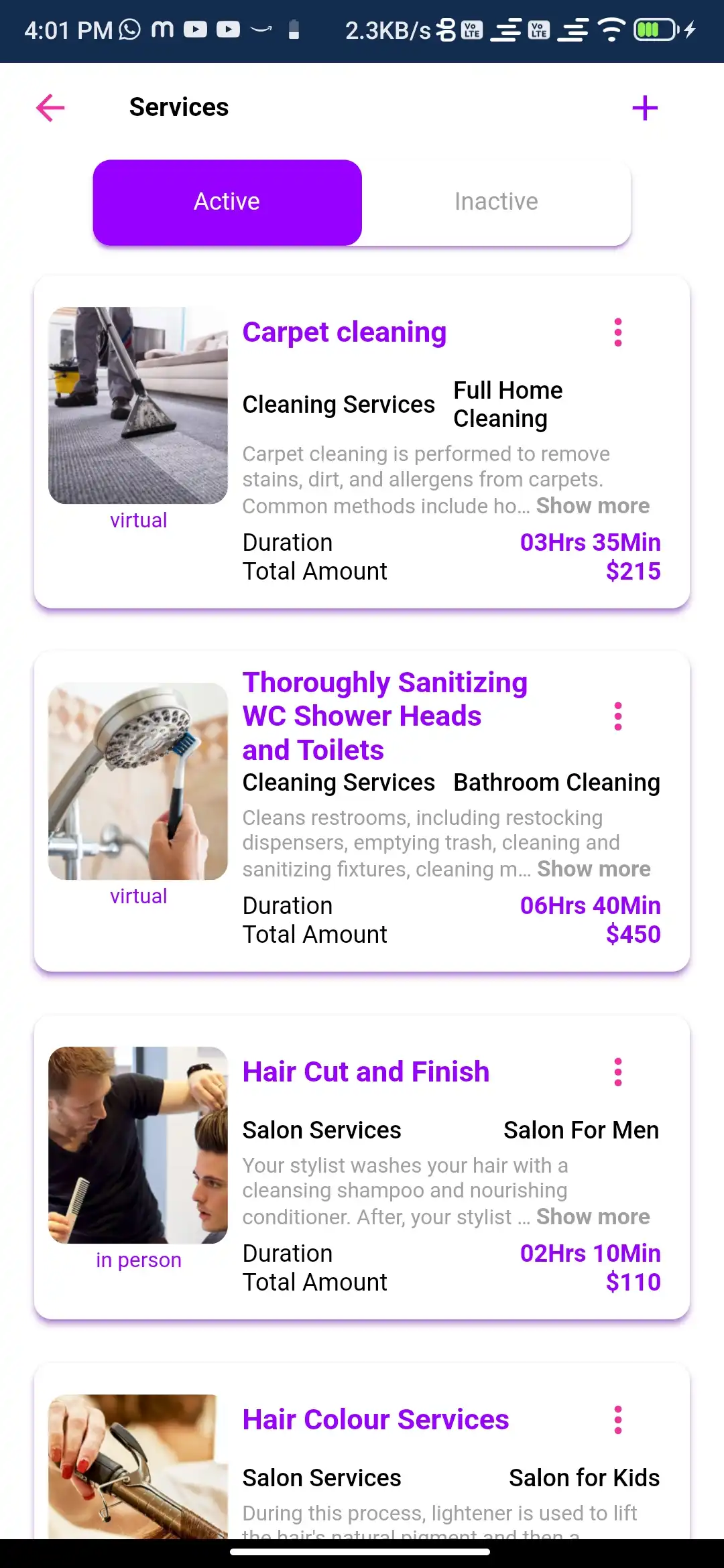Open the three-dot menu on Thoroughly Sanitizing card

(x=617, y=716)
